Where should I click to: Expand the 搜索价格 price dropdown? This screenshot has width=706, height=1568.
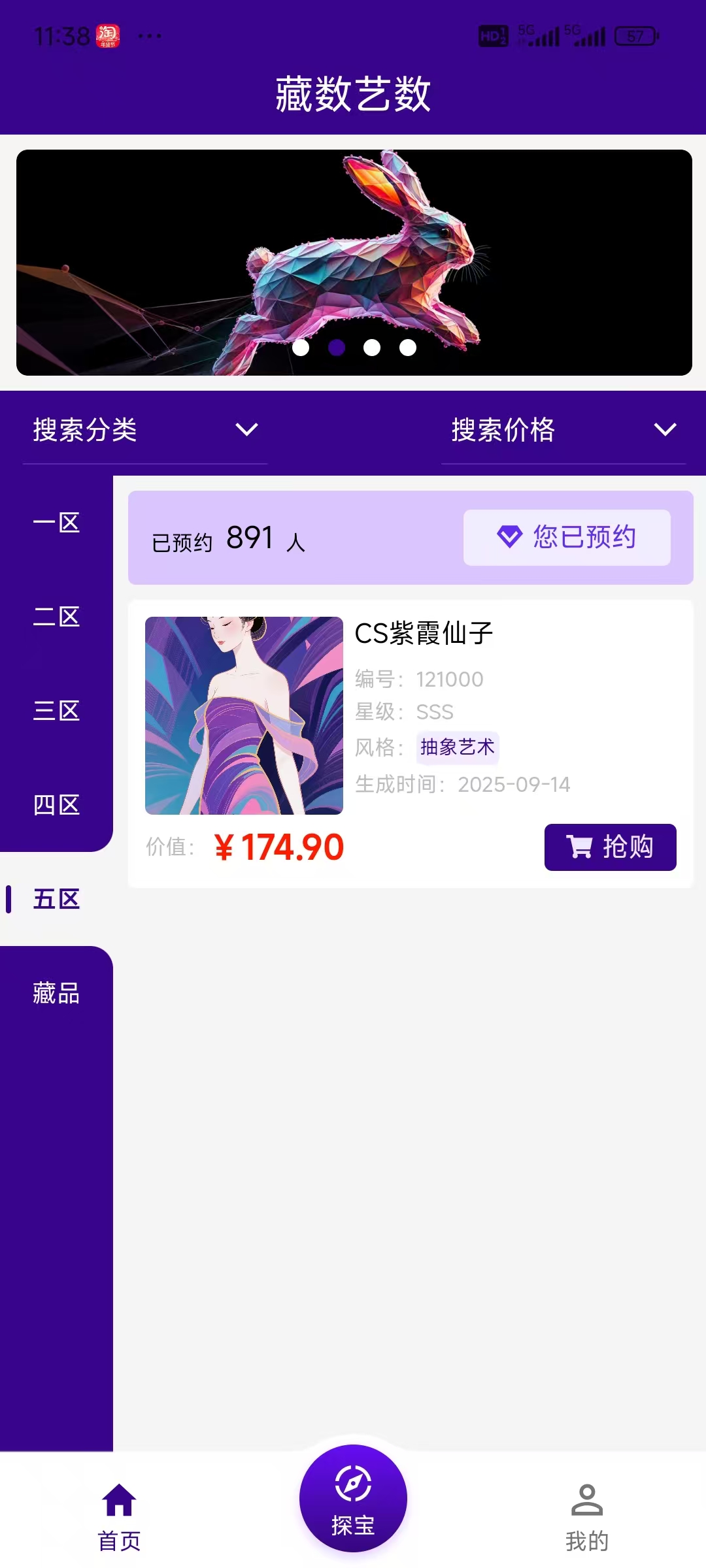563,430
